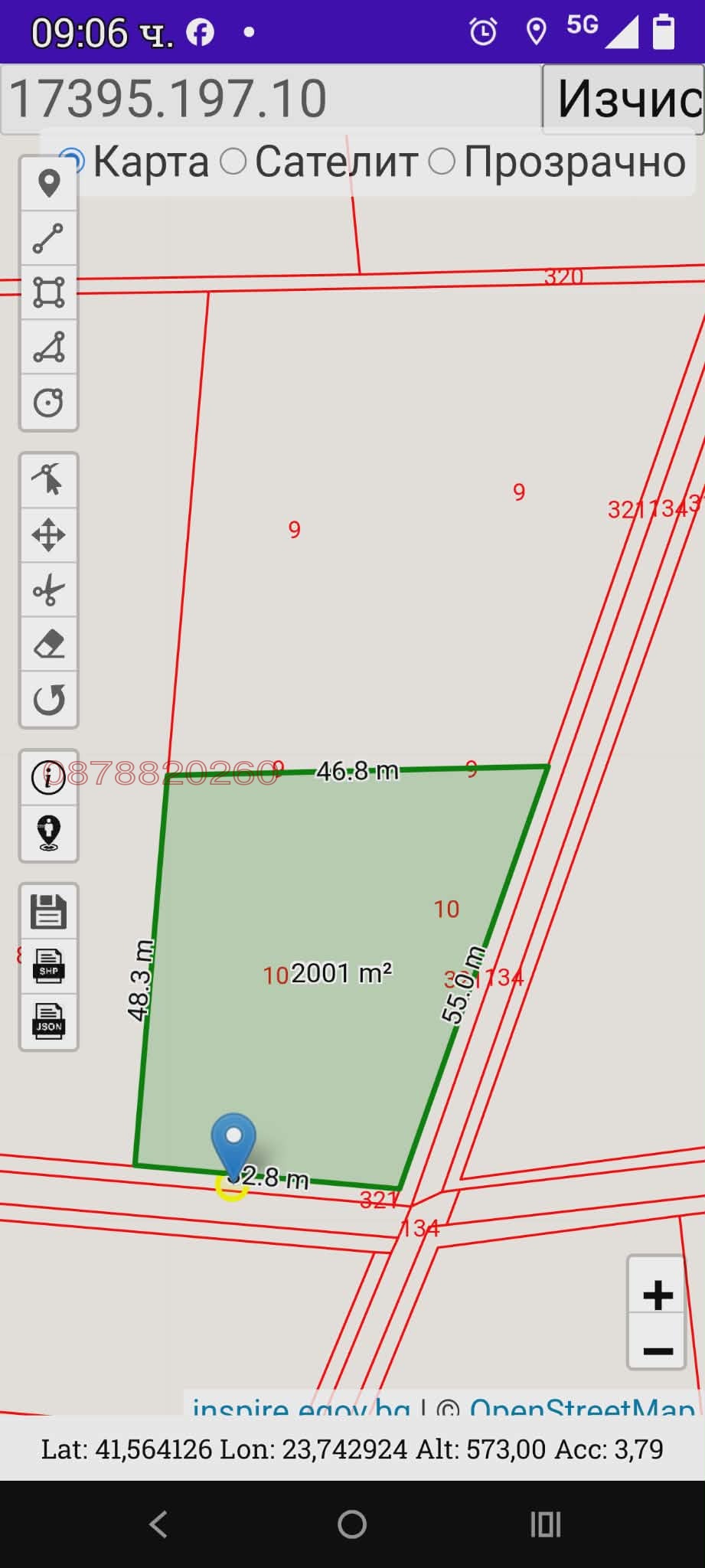Image resolution: width=705 pixels, height=1568 pixels.
Task: Tap the rotate shape tool
Action: (x=49, y=699)
